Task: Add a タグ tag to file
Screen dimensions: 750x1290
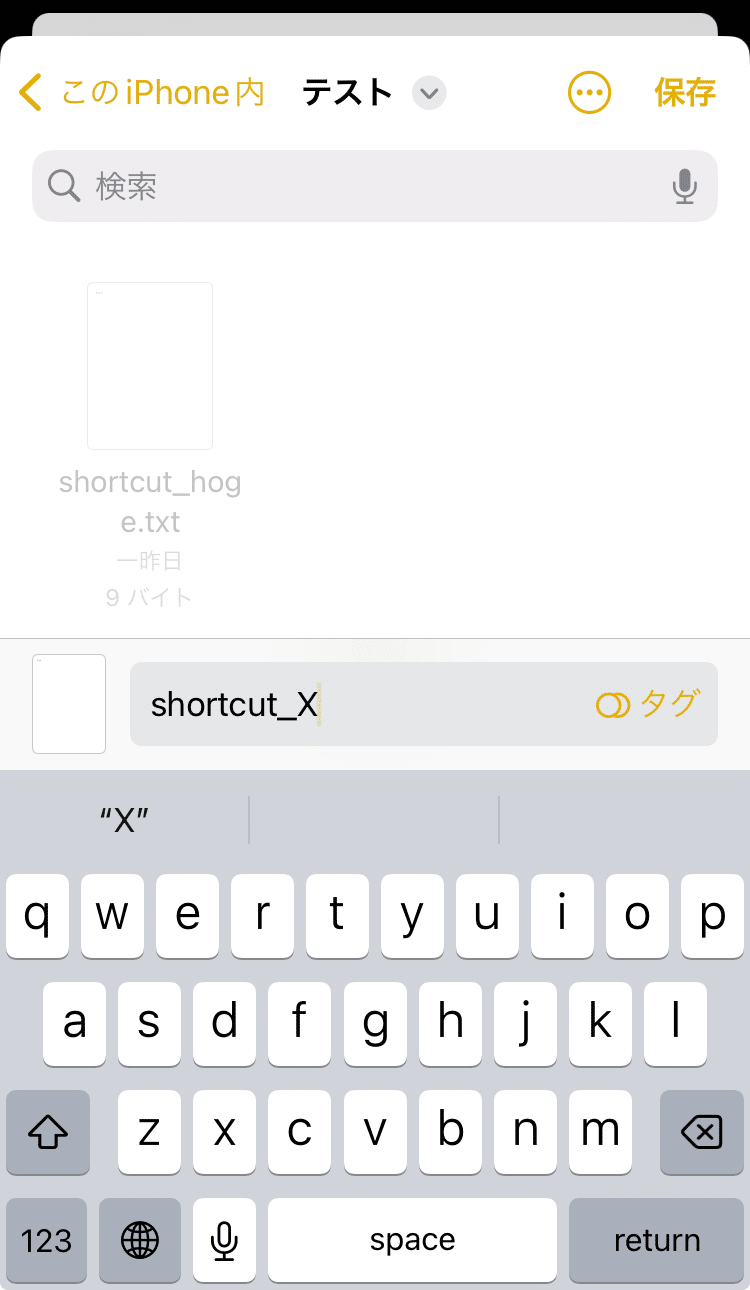Action: 646,704
